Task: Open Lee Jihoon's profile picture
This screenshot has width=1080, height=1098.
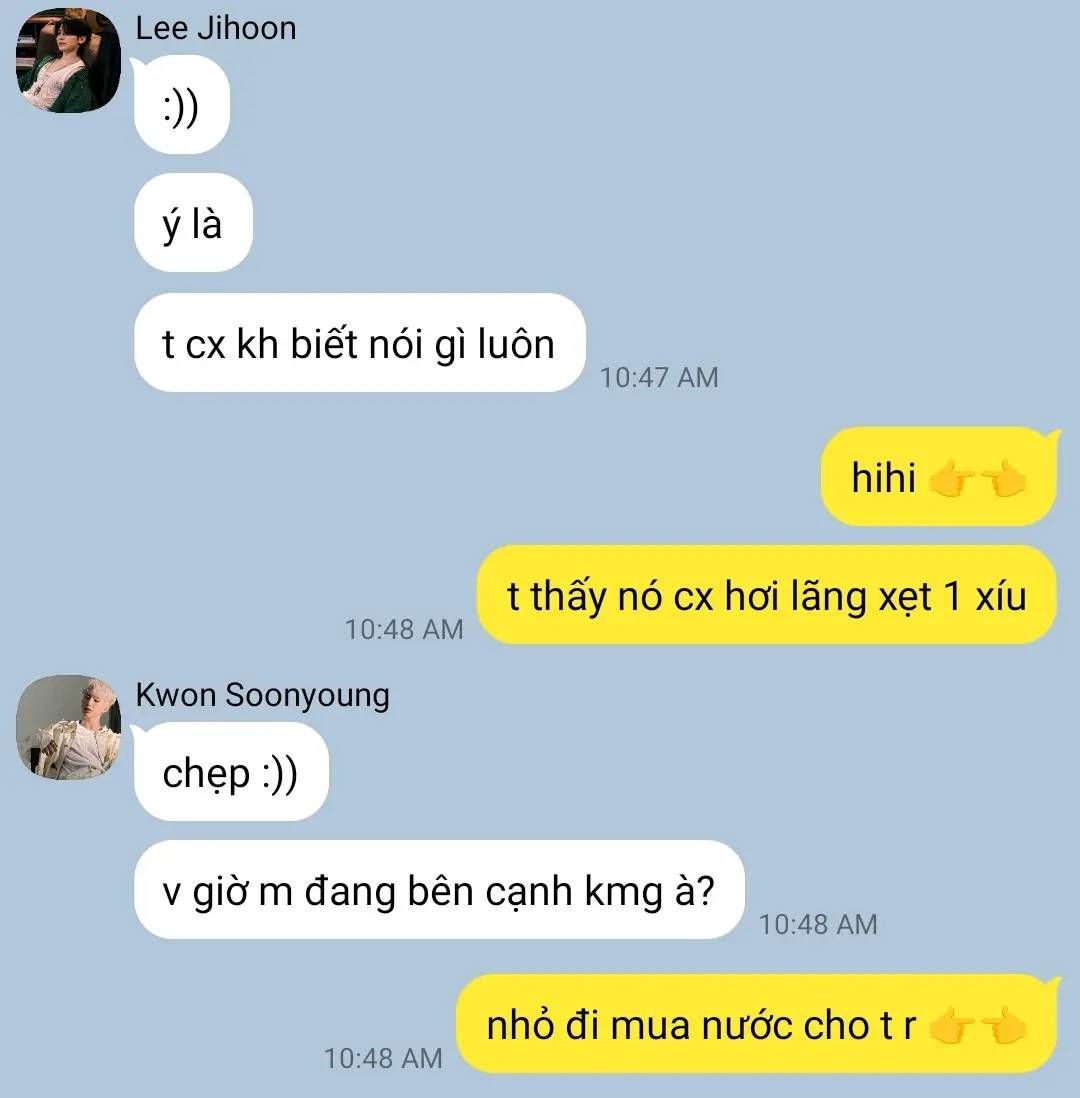Action: click(x=68, y=61)
